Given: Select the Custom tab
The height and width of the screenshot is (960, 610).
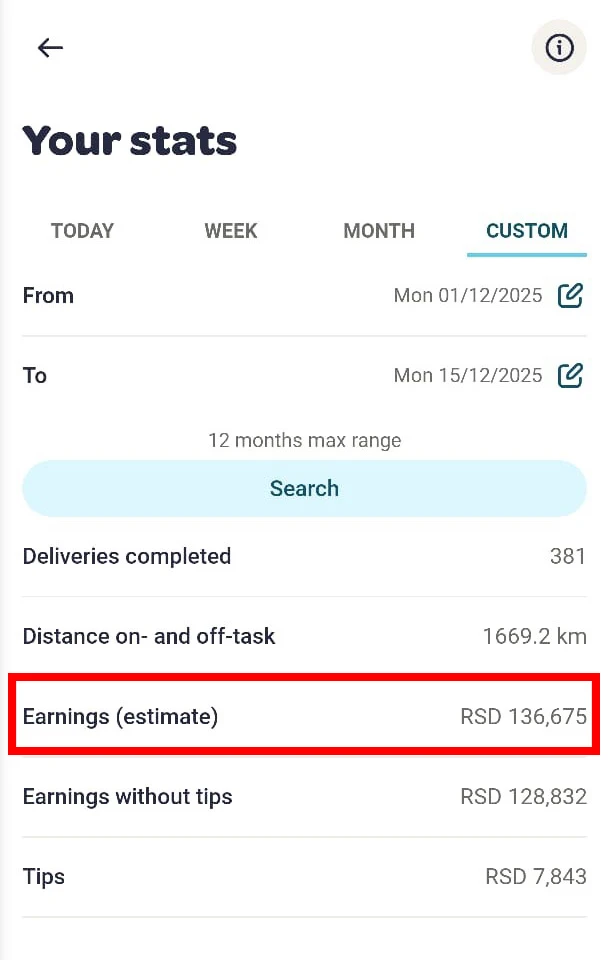Looking at the screenshot, I should pos(526,231).
